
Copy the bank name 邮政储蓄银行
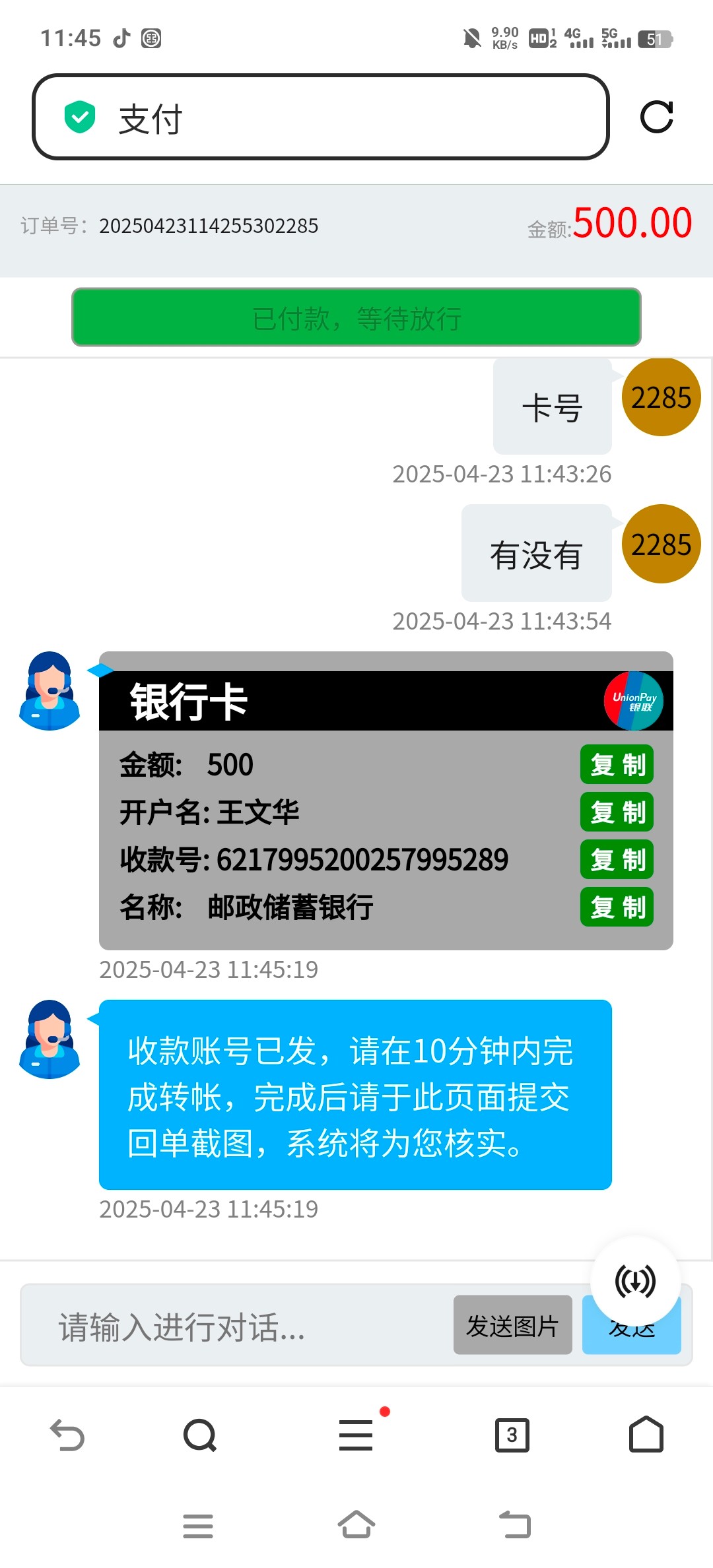point(617,907)
